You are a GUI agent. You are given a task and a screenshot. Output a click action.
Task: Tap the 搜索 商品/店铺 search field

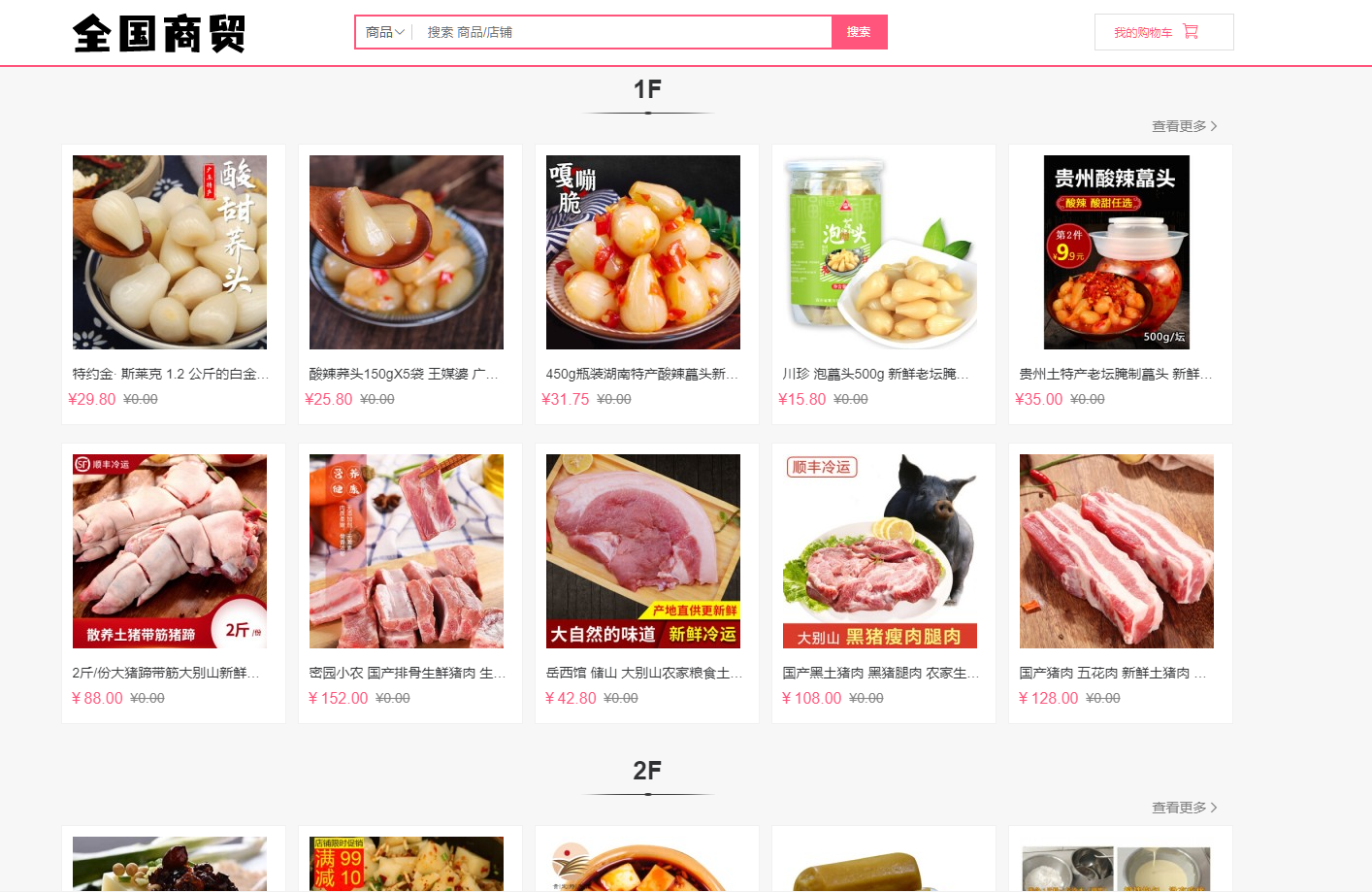621,32
